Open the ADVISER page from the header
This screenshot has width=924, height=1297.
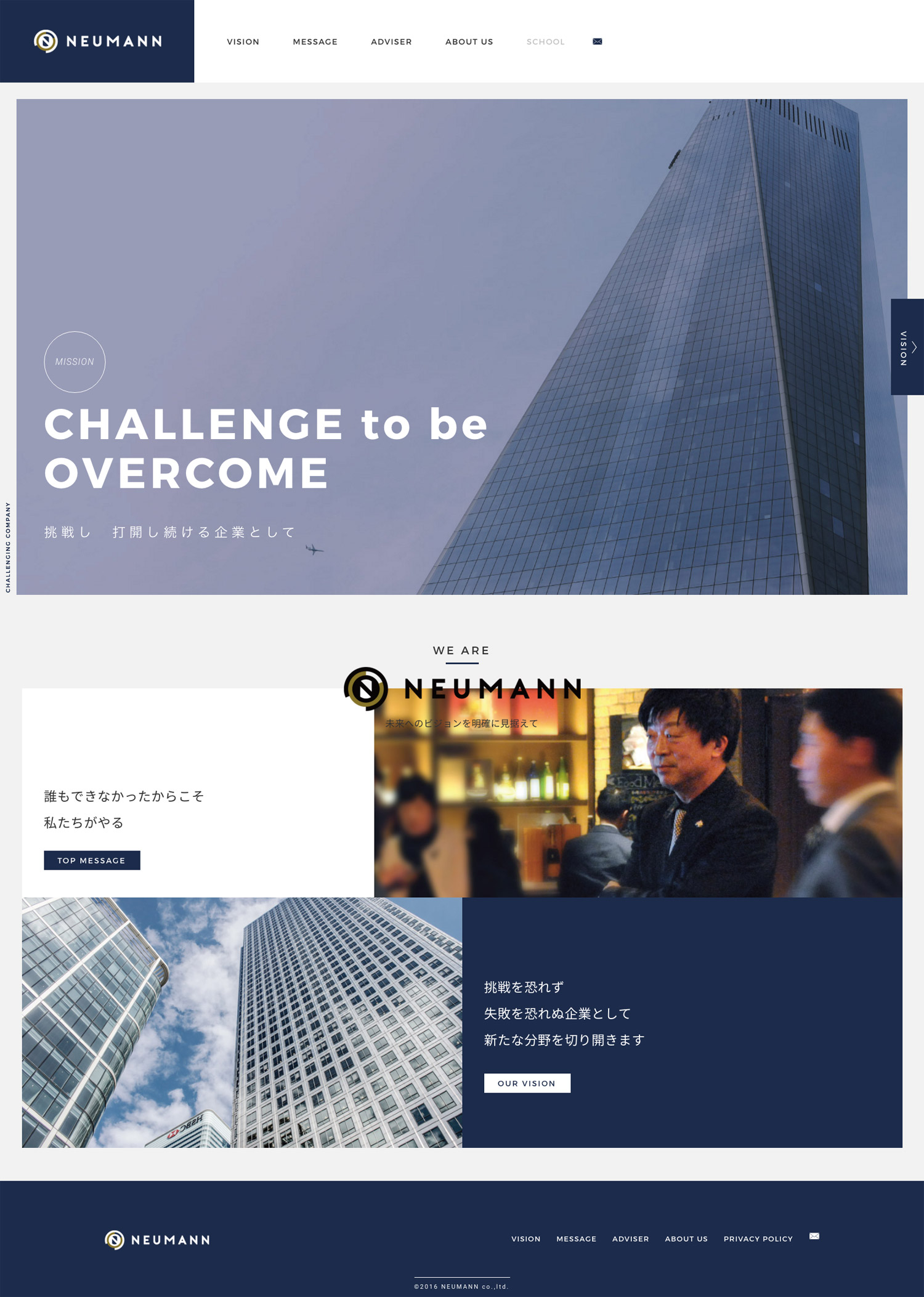pyautogui.click(x=391, y=42)
